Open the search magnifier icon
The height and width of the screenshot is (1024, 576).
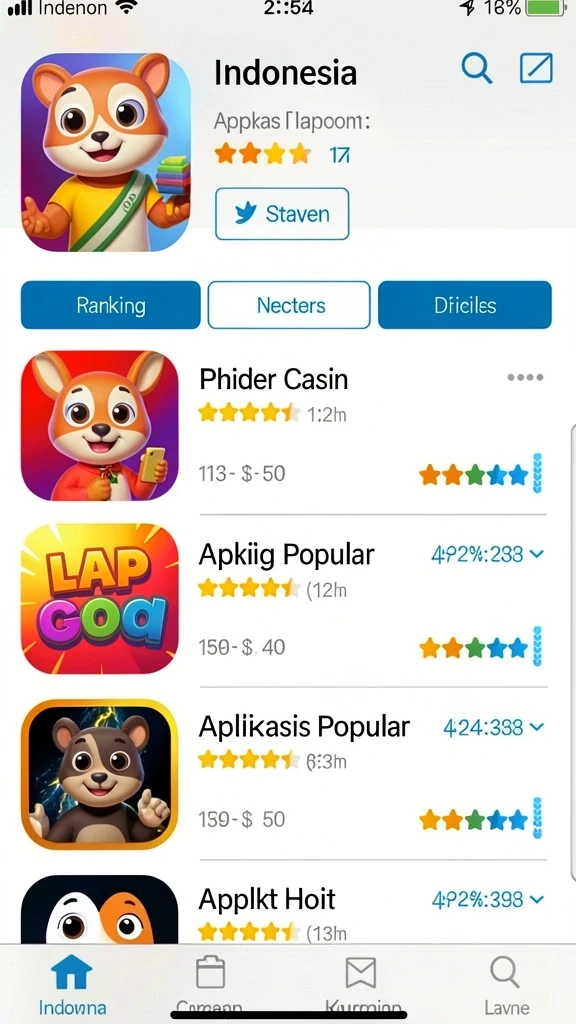point(477,68)
